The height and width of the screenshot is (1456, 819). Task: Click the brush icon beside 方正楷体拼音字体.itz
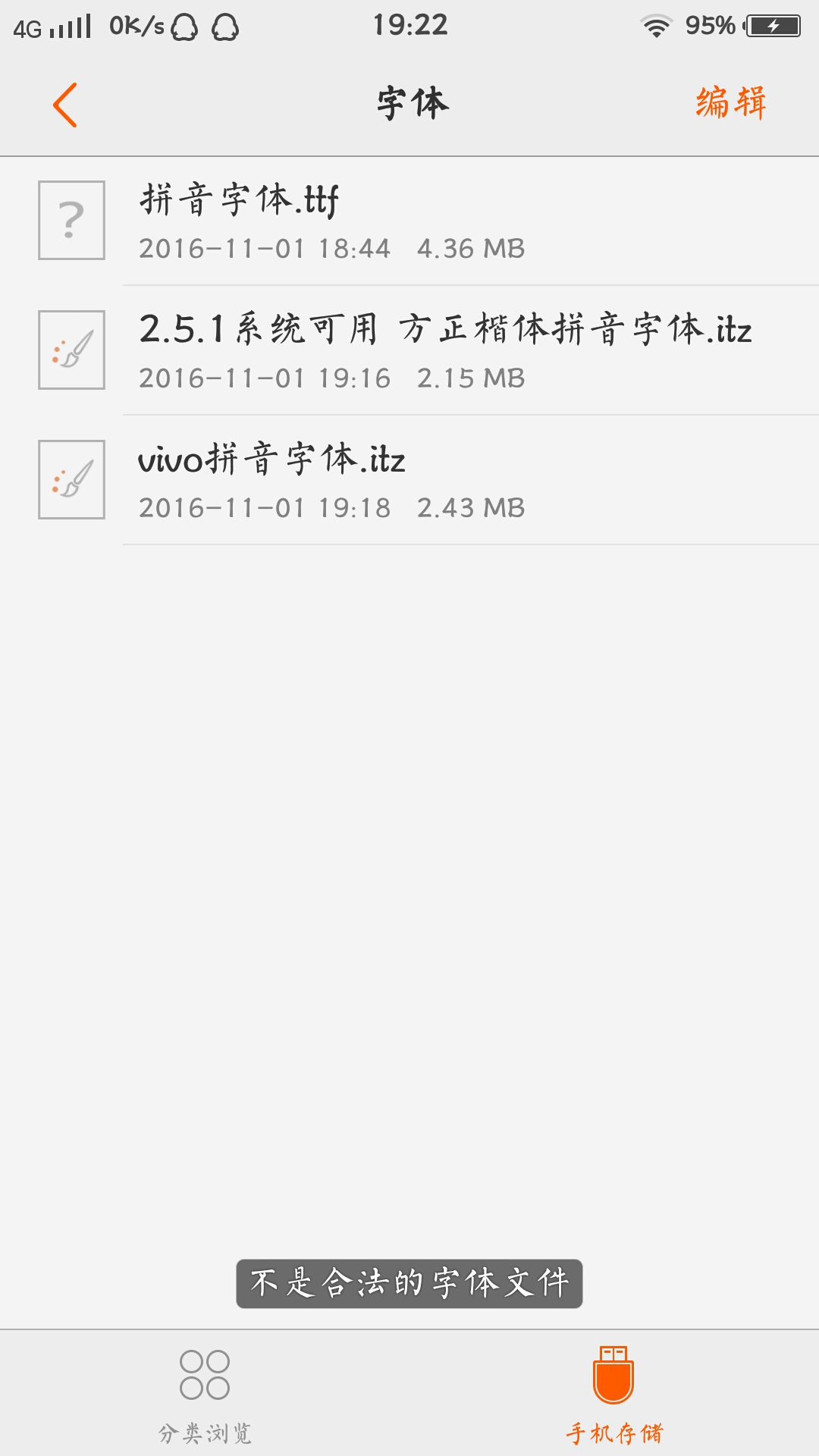(71, 349)
